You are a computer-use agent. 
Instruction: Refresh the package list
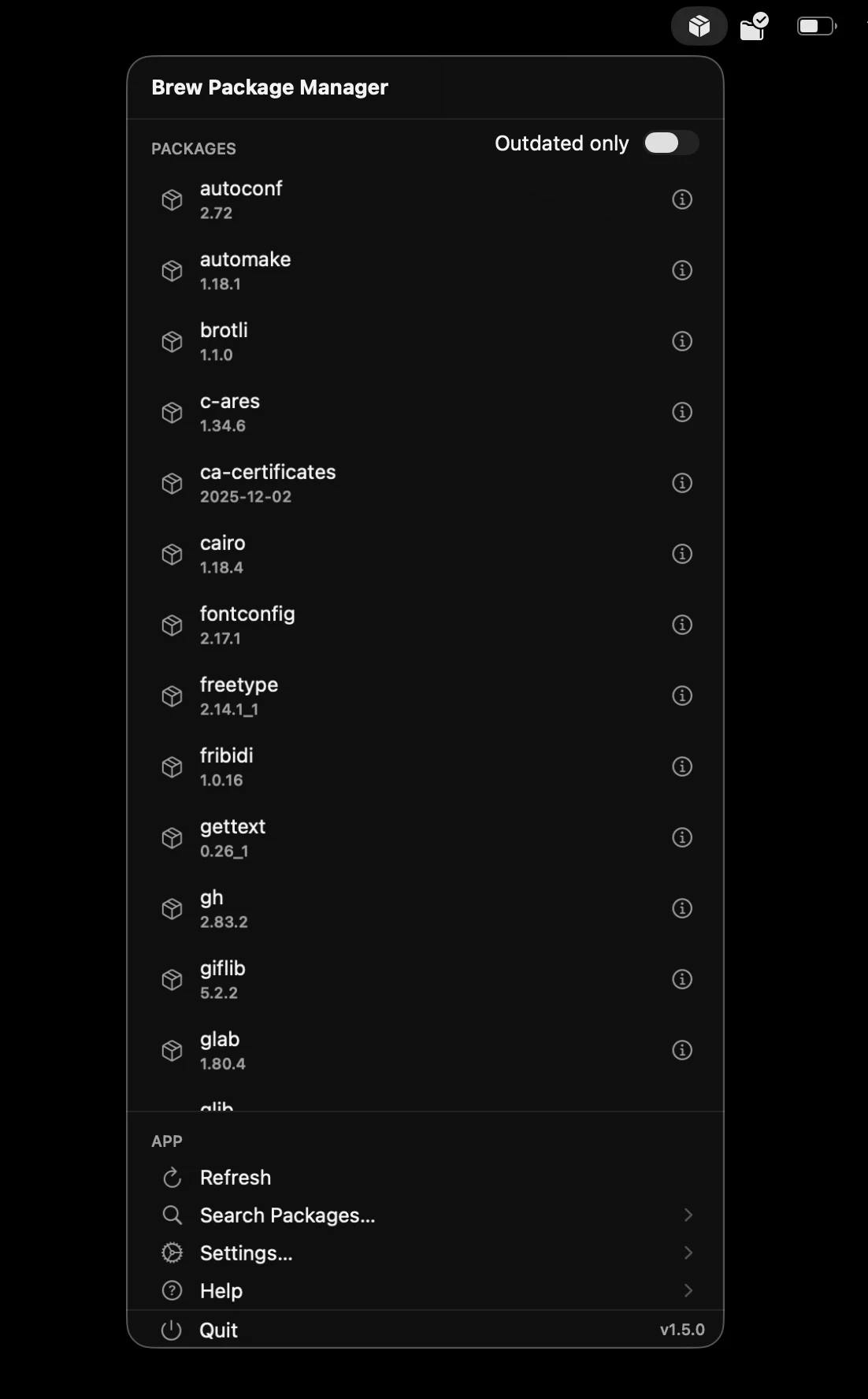235,1178
